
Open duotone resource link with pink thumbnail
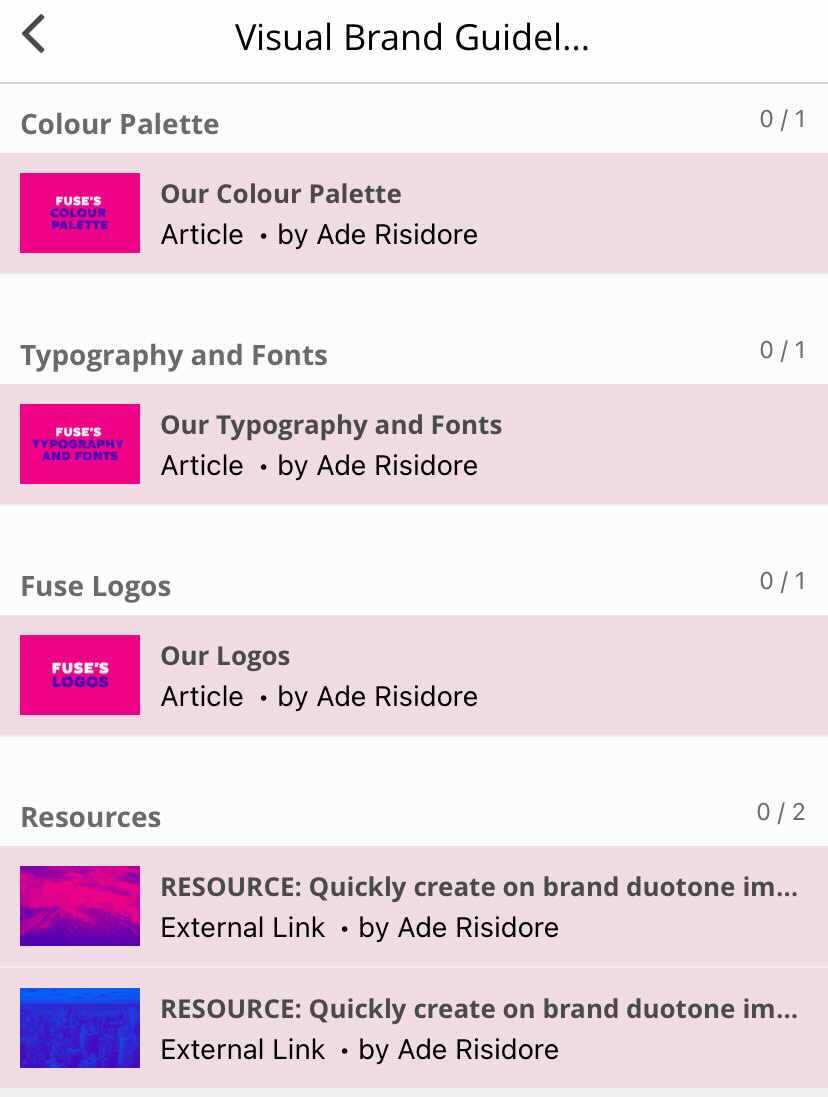tap(413, 906)
